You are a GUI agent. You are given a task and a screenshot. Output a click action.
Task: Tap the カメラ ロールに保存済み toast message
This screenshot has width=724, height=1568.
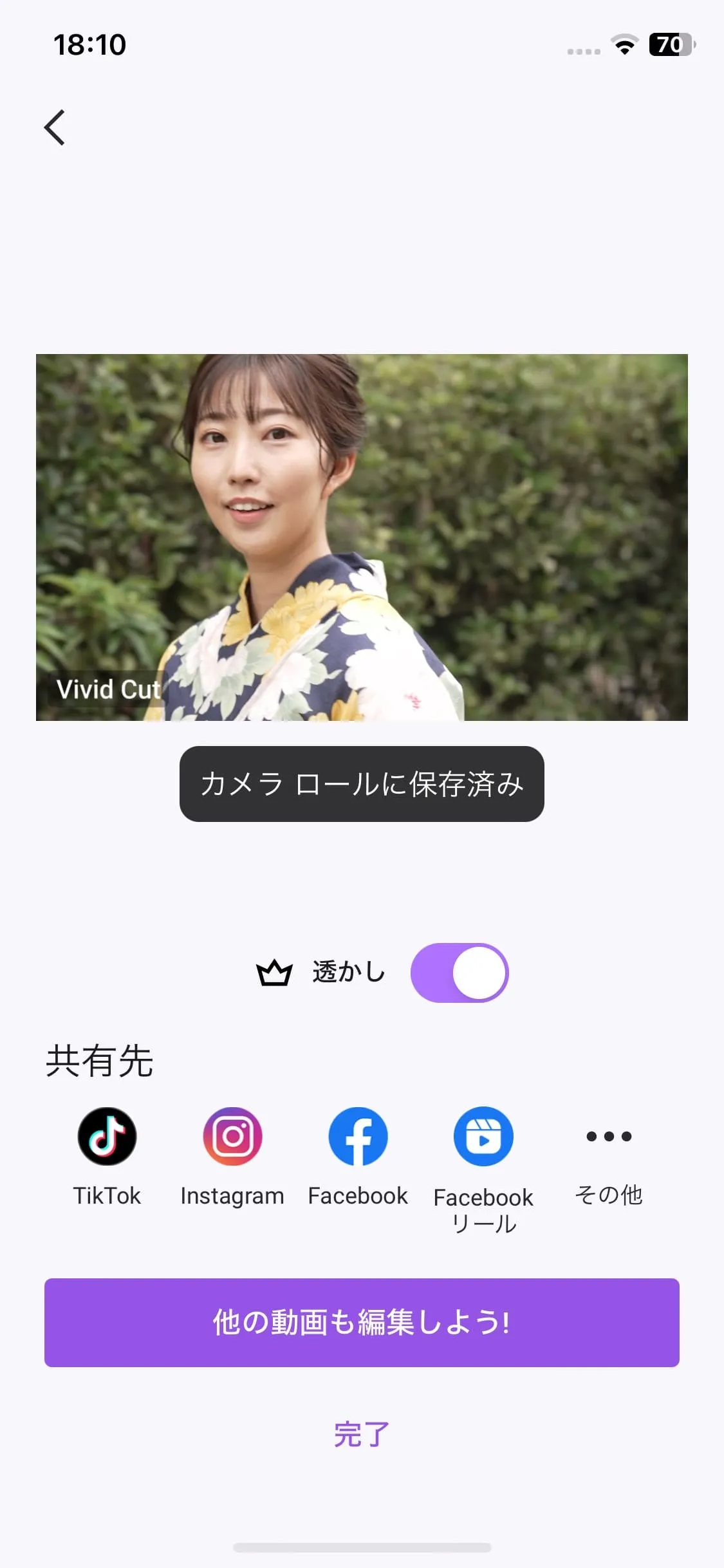pyautogui.click(x=362, y=785)
